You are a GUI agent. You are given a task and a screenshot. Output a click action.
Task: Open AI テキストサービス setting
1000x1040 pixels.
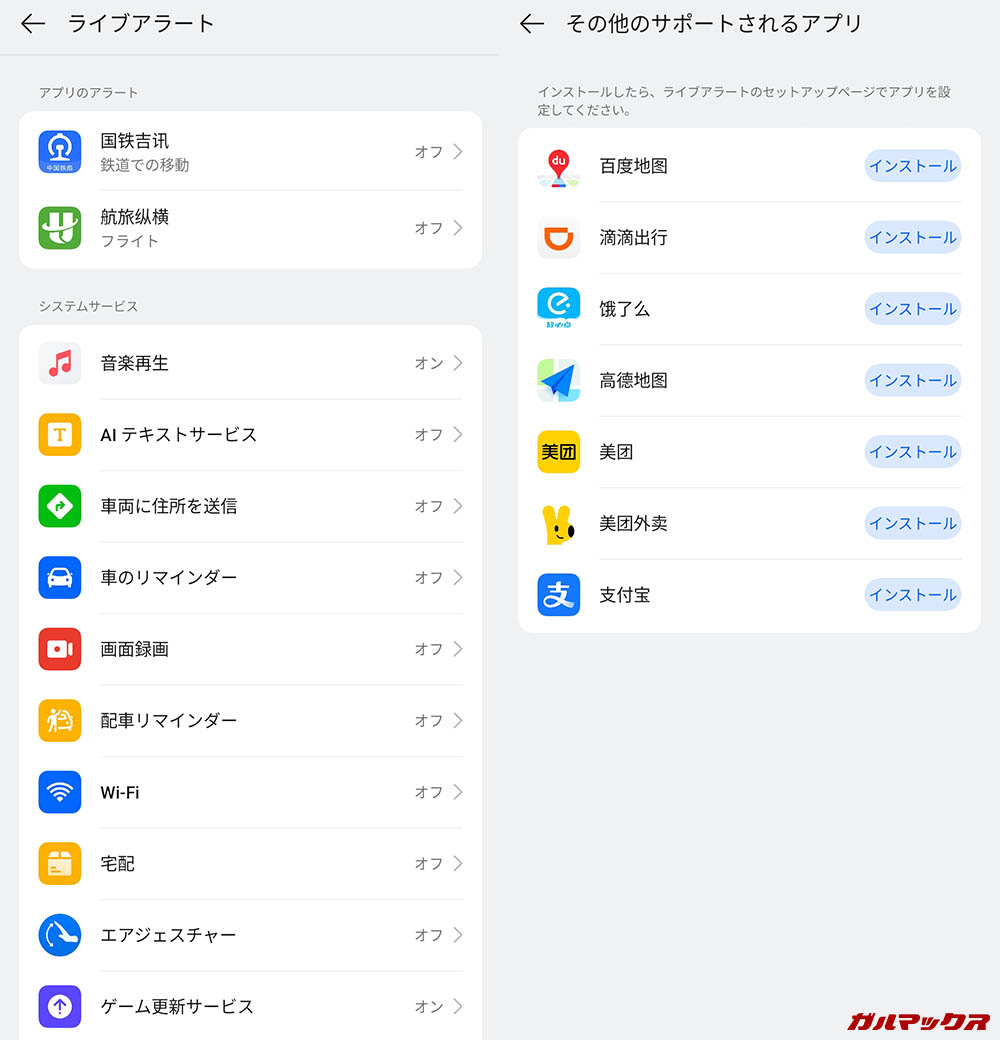tap(250, 435)
